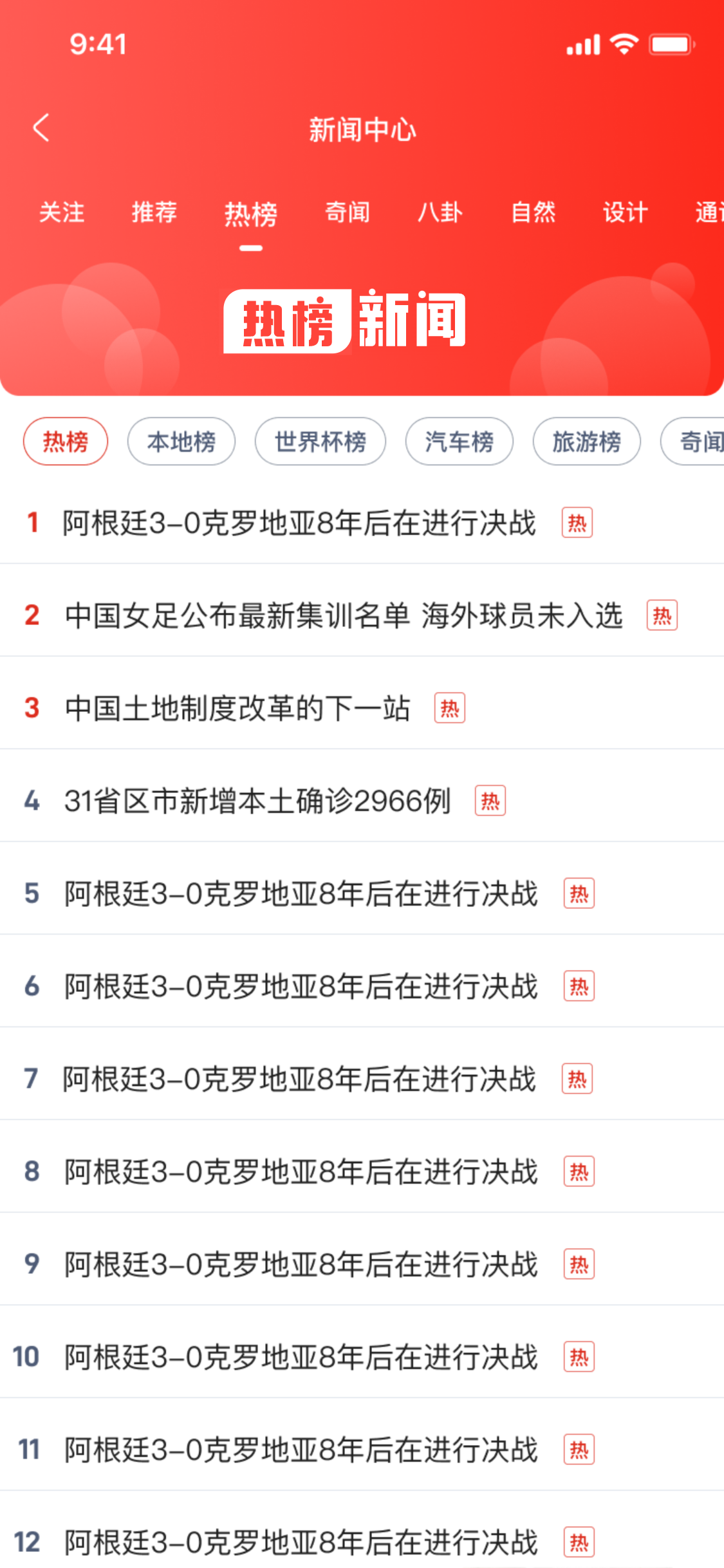Select the 世界杯榜 chip

(320, 442)
